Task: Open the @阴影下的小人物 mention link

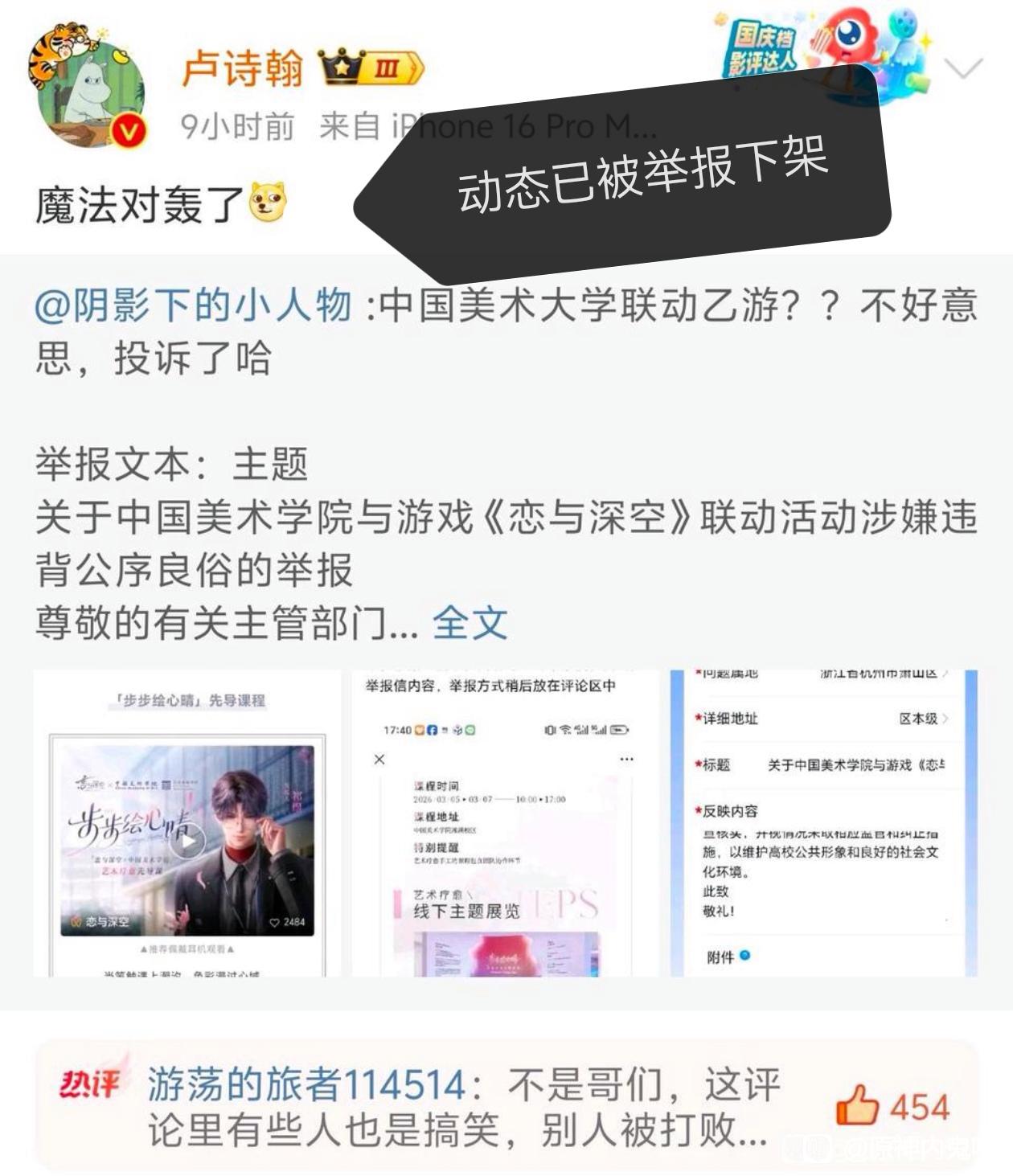Action: tap(193, 306)
